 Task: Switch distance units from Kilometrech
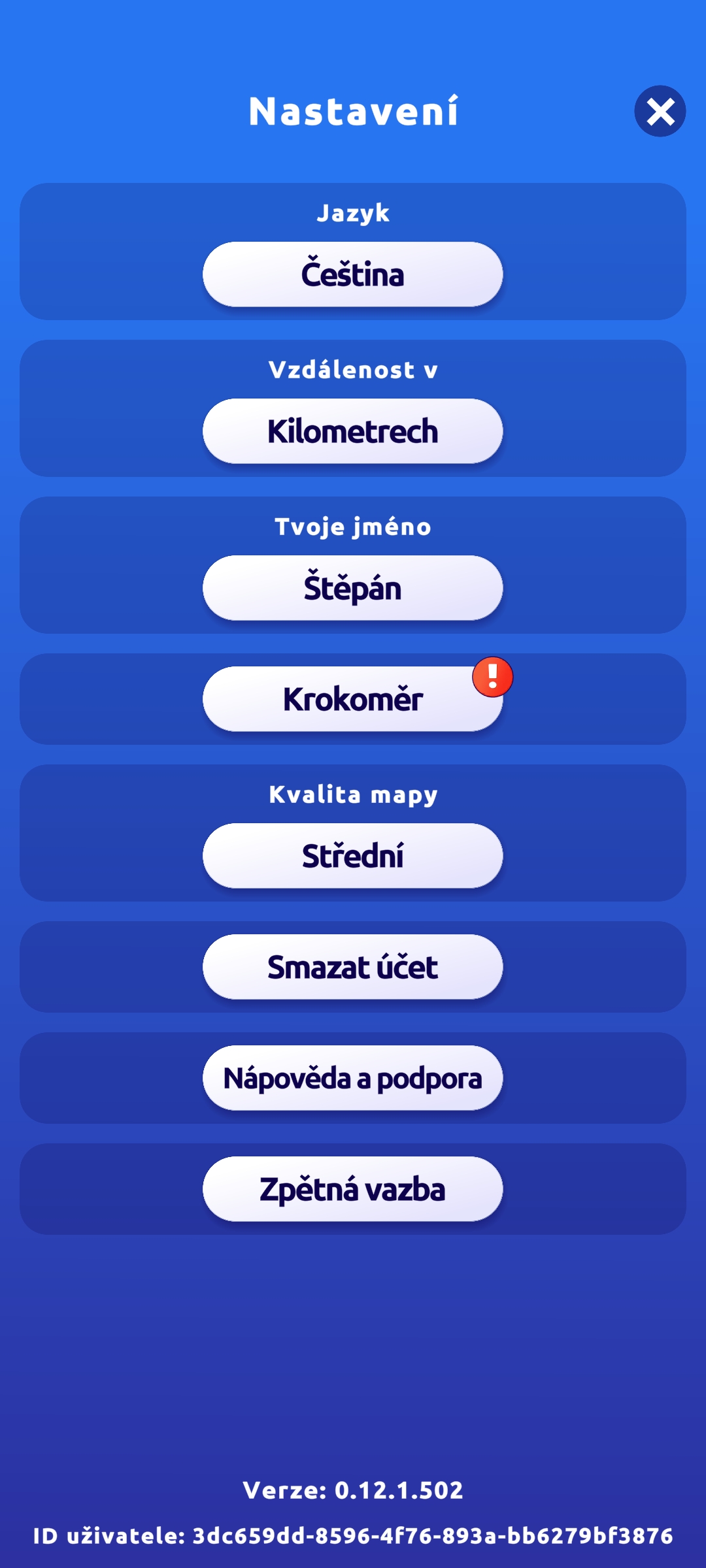tap(353, 431)
